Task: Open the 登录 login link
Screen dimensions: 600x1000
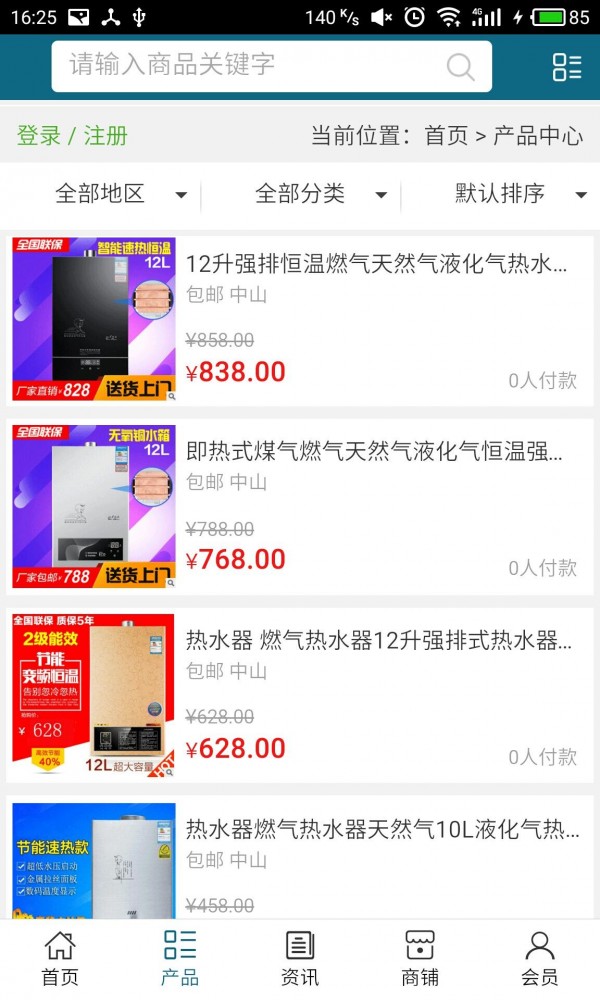Action: click(39, 136)
